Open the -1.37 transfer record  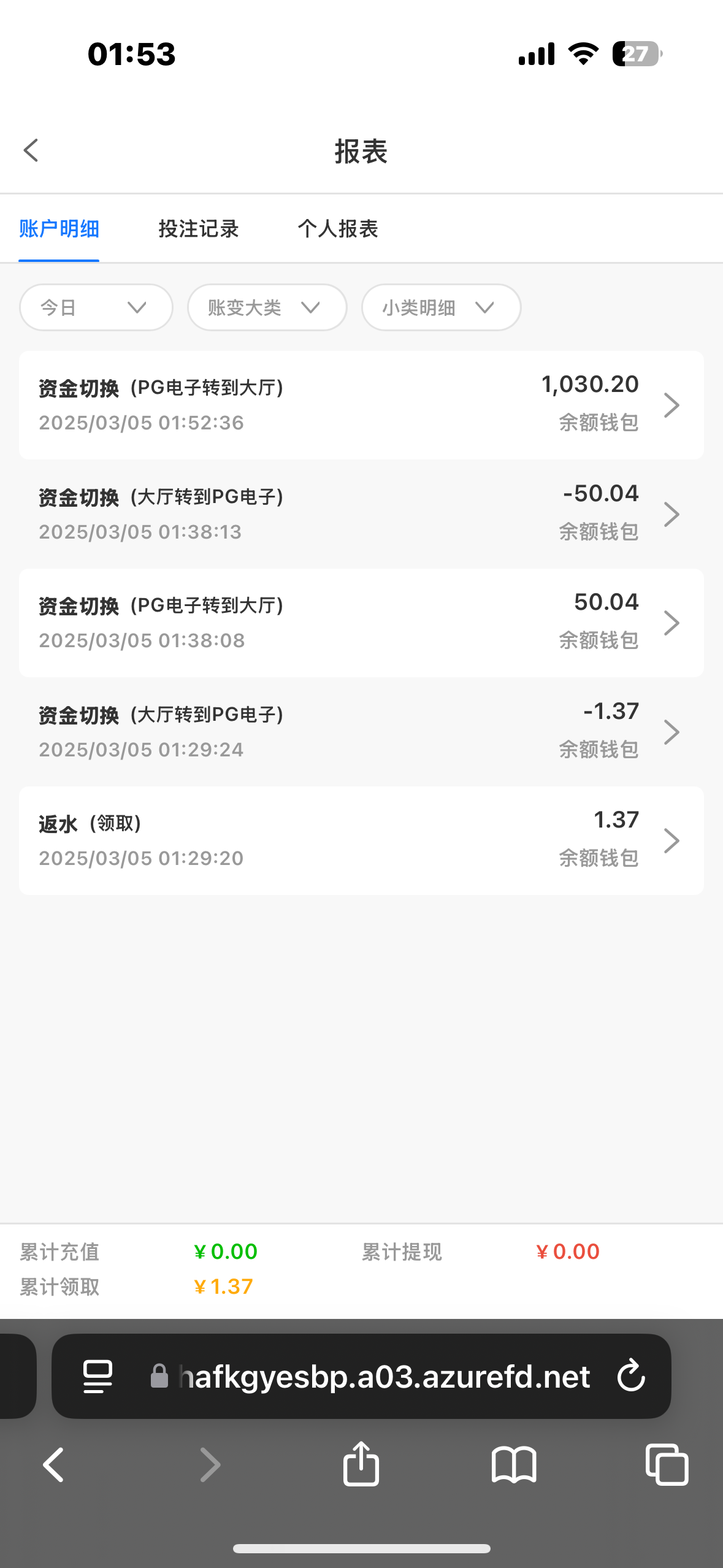[361, 732]
